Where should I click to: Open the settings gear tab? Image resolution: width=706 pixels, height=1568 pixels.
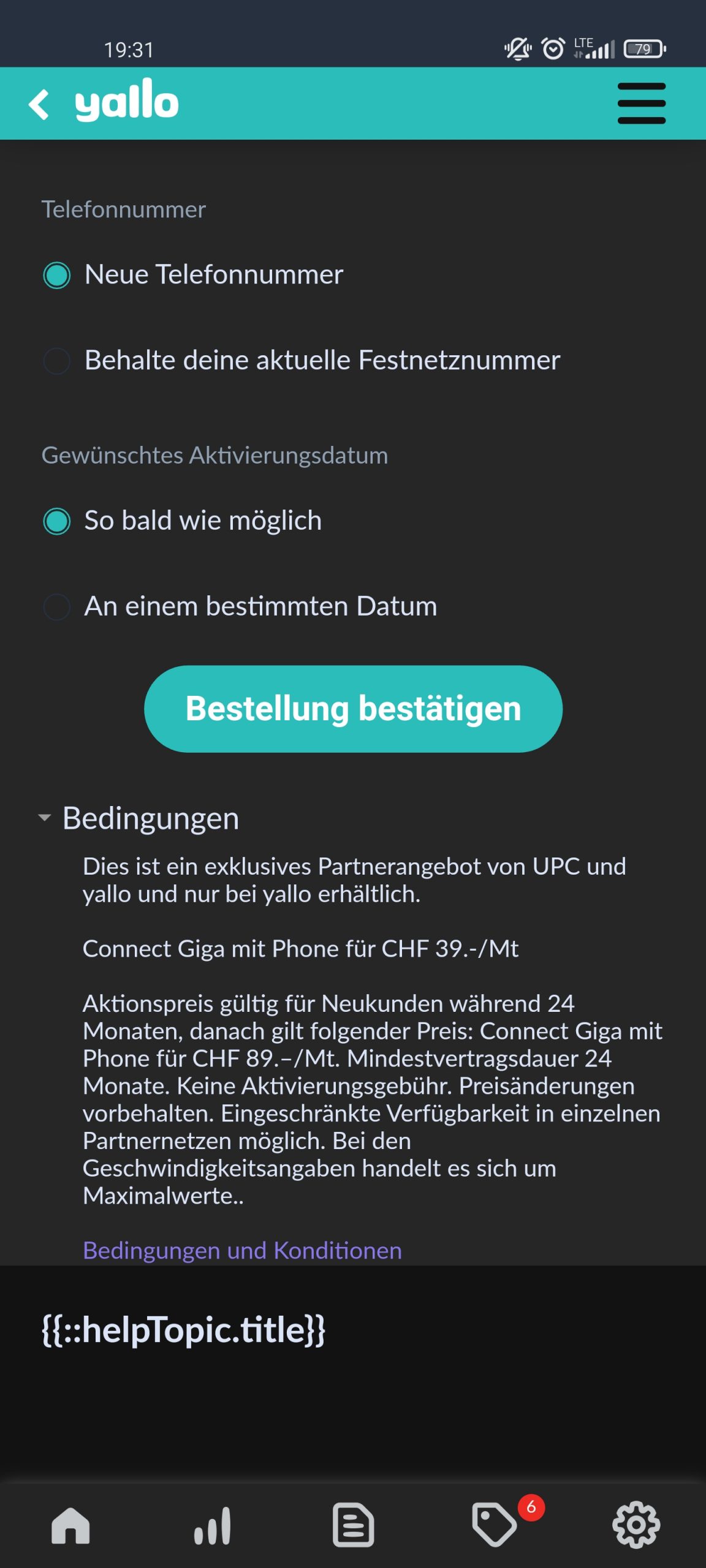(x=636, y=1525)
